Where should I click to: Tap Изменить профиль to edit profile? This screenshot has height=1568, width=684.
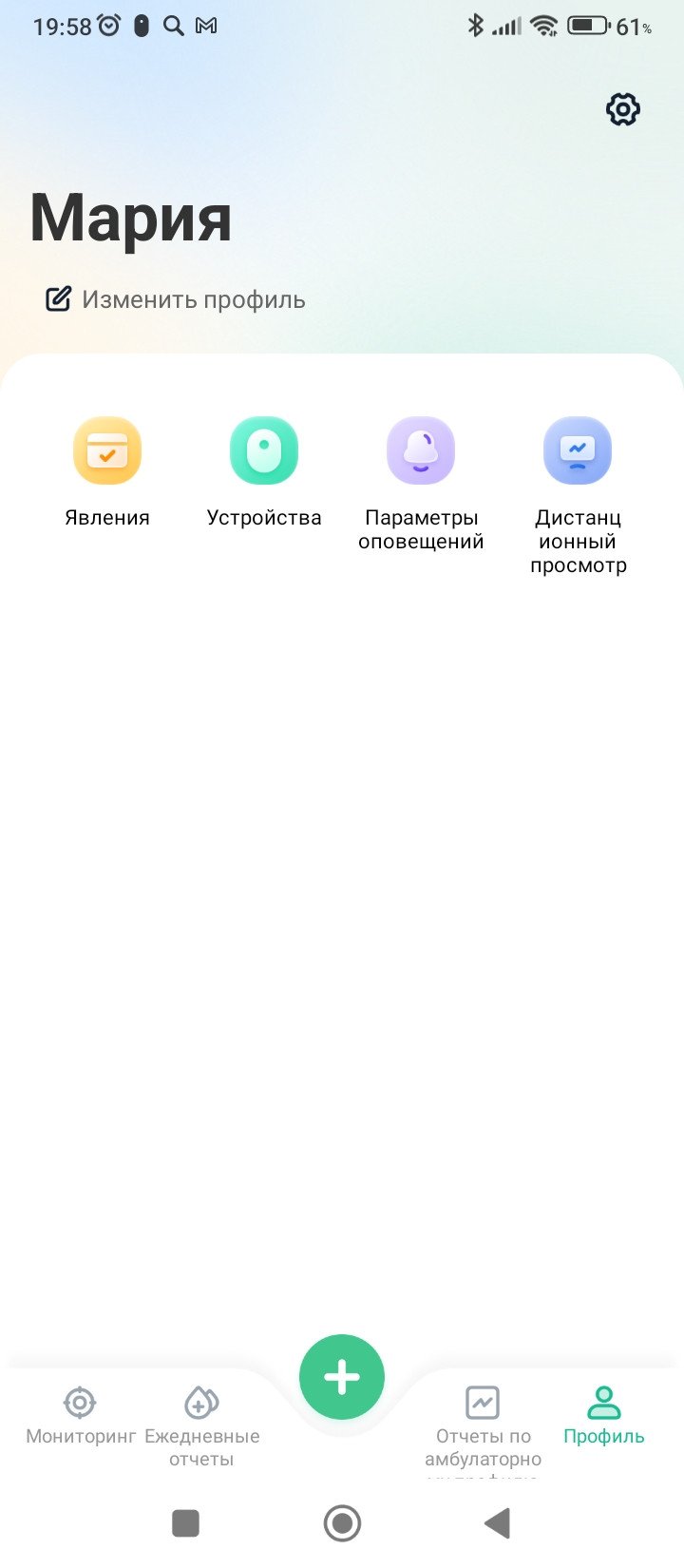click(x=176, y=299)
